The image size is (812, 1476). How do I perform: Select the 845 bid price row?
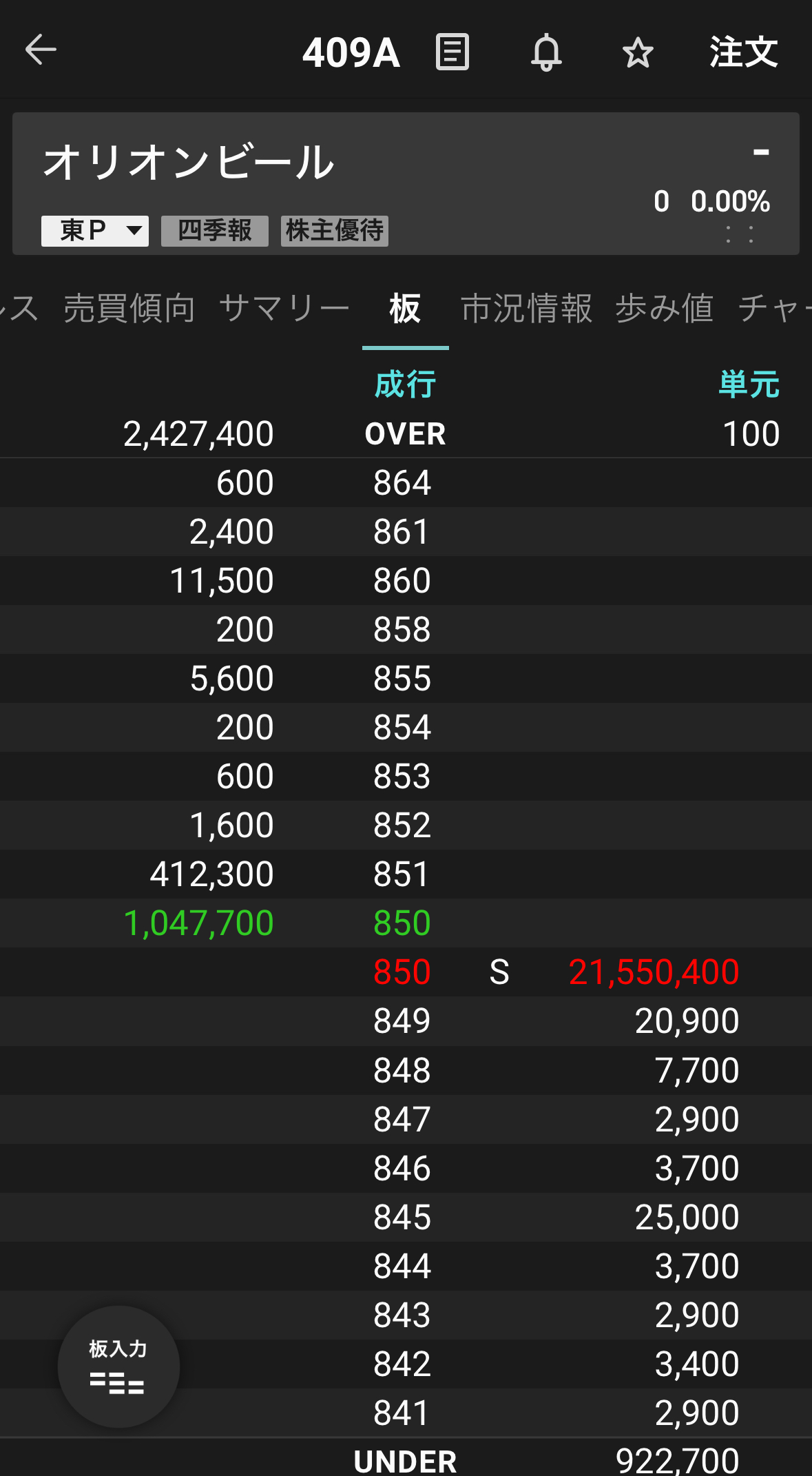[x=402, y=1217]
